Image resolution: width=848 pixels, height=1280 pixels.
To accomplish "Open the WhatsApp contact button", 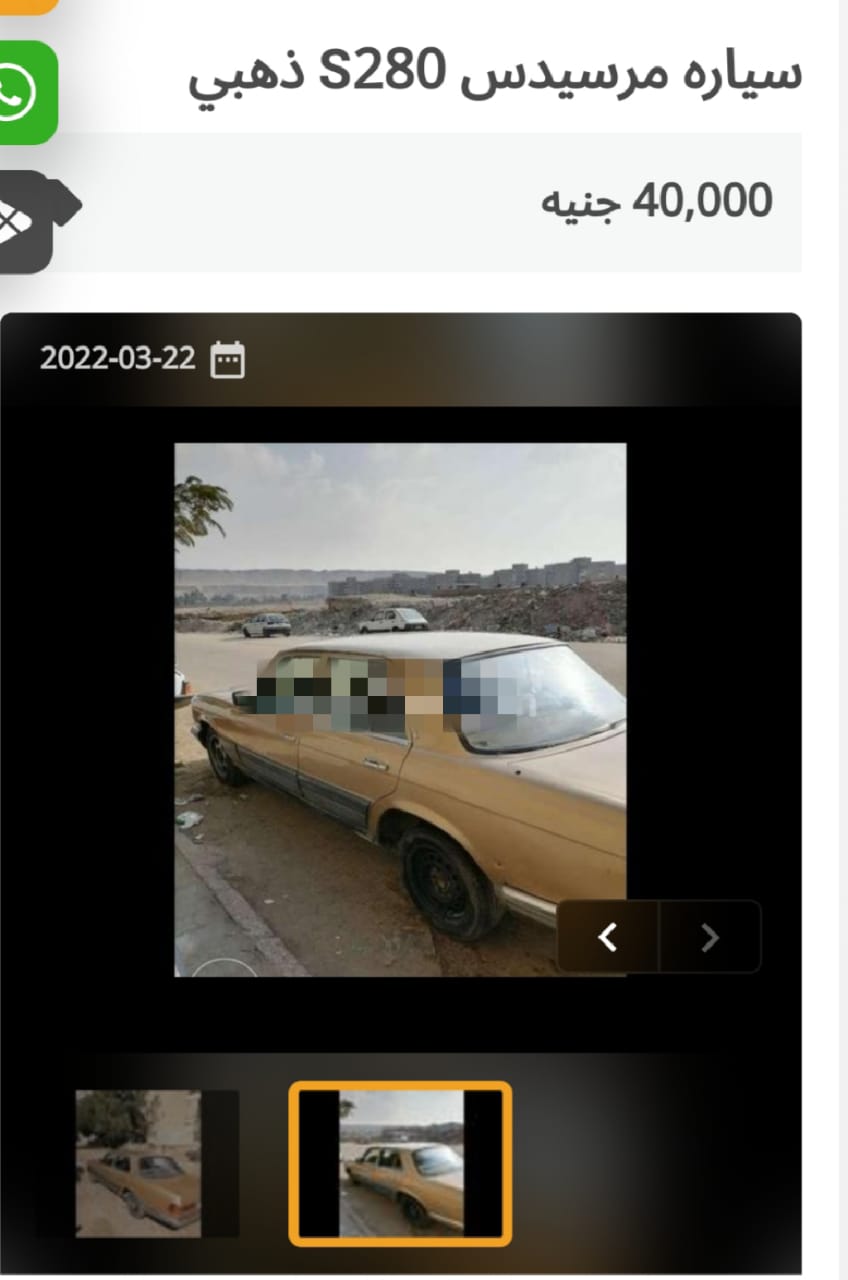I will pos(22,92).
